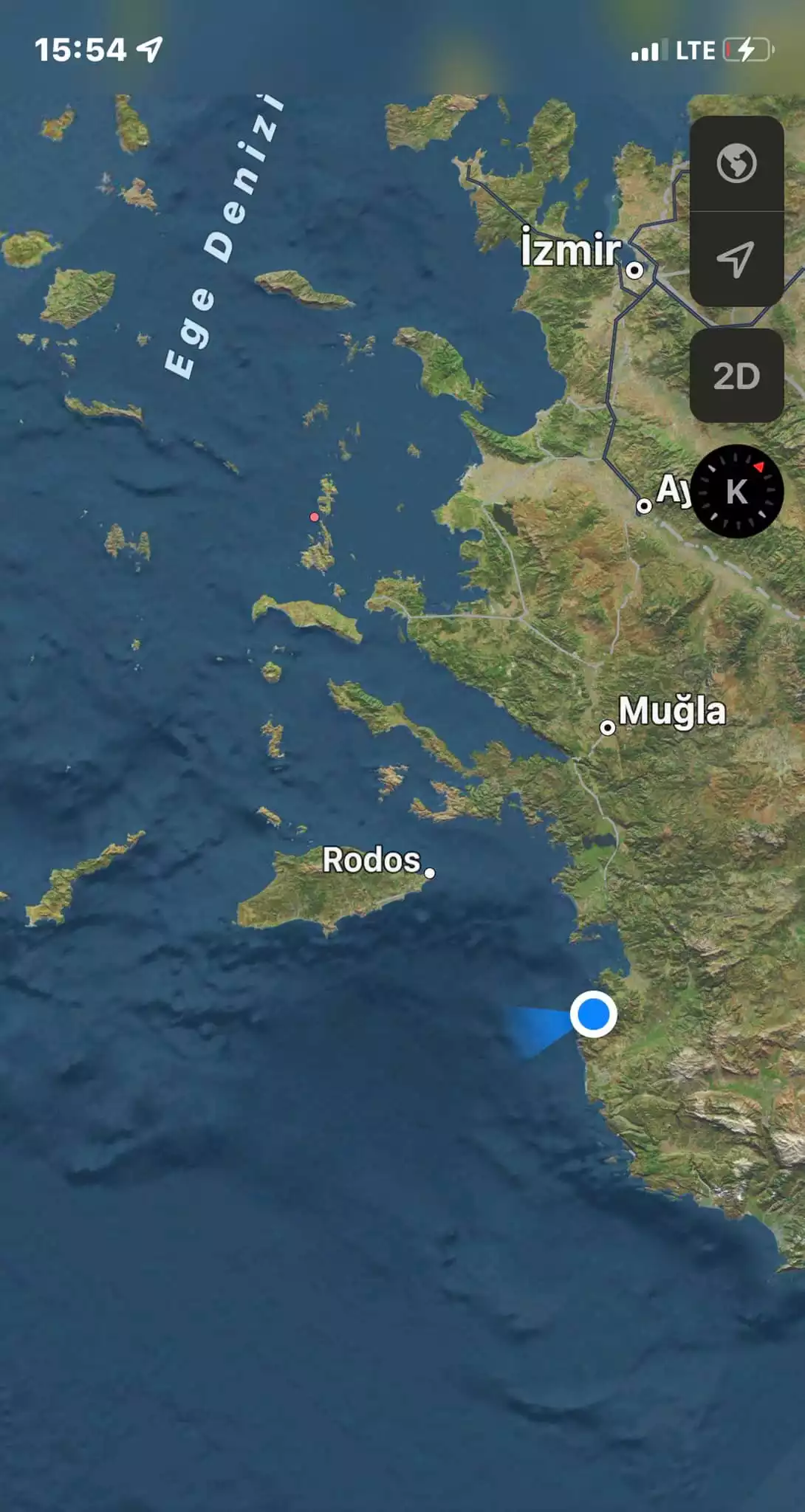This screenshot has height=1512, width=805.
Task: Select the İzmir city label
Action: pyautogui.click(x=571, y=250)
